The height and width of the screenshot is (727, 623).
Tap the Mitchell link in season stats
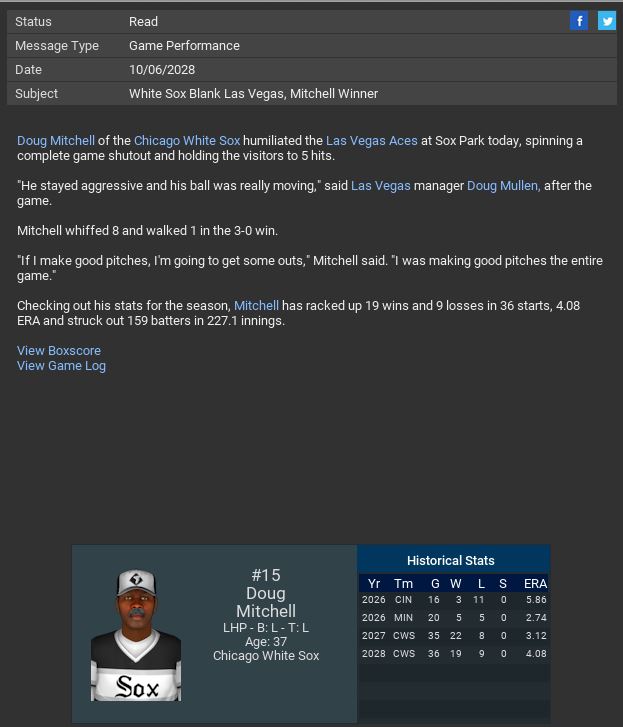point(256,306)
